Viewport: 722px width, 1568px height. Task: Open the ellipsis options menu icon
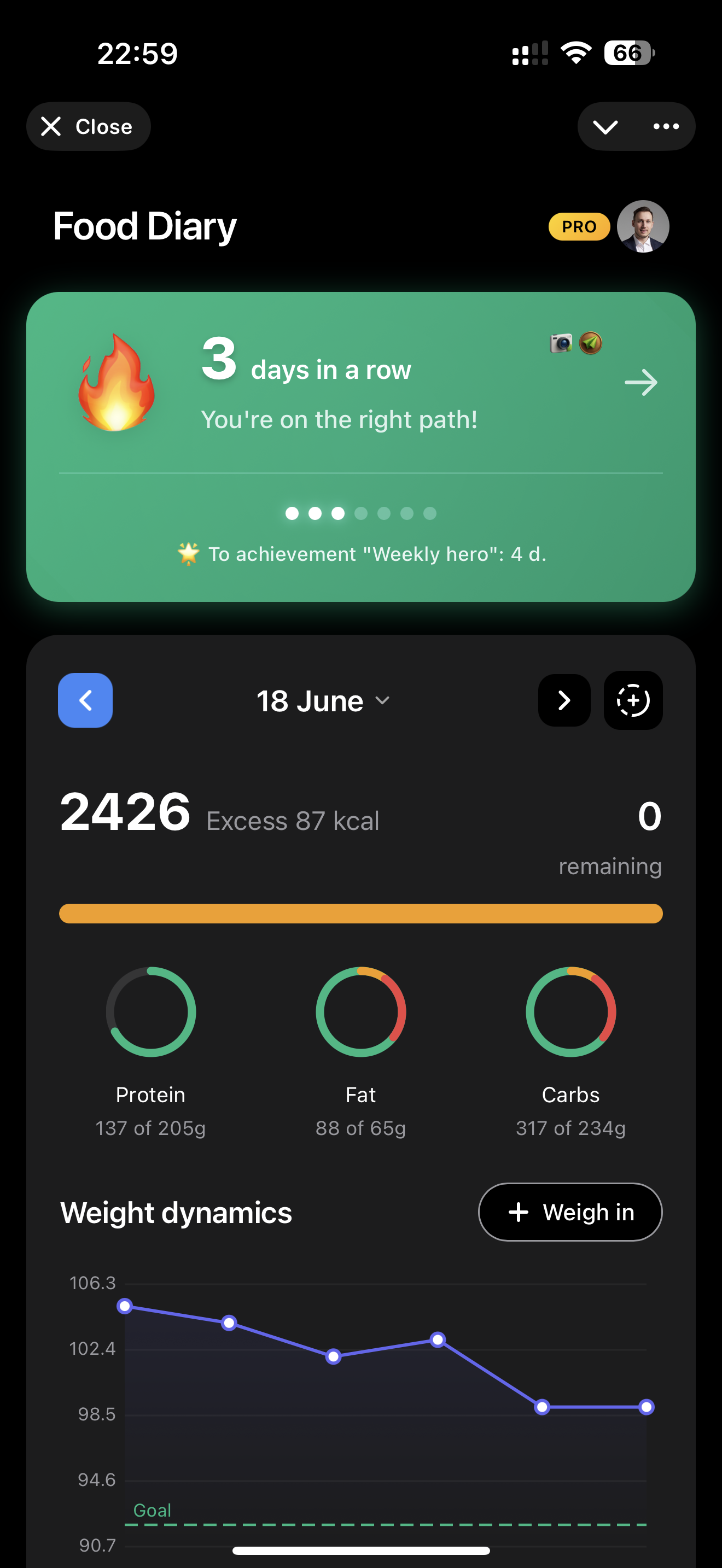pos(667,126)
